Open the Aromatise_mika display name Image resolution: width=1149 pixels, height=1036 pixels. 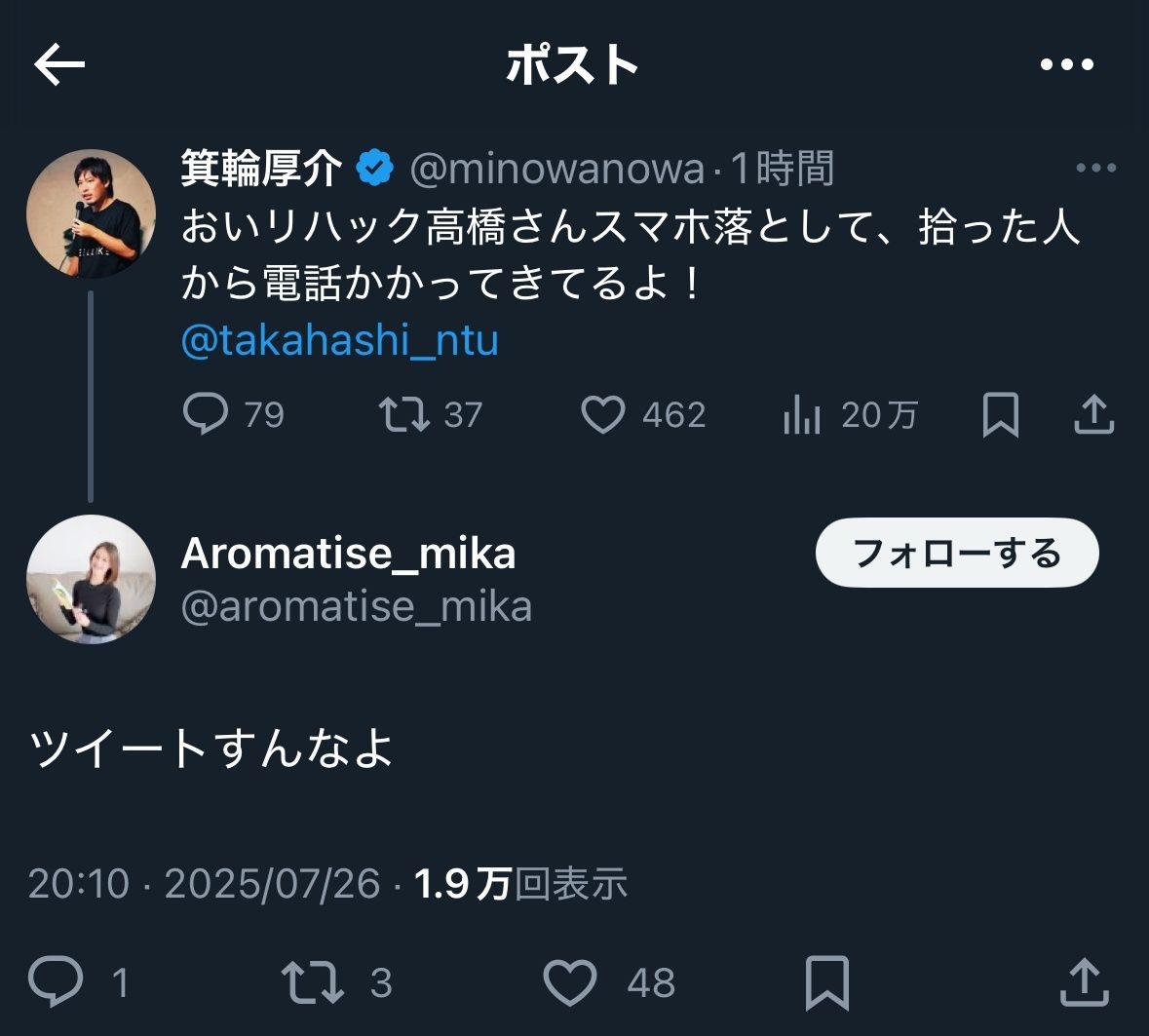tap(348, 554)
